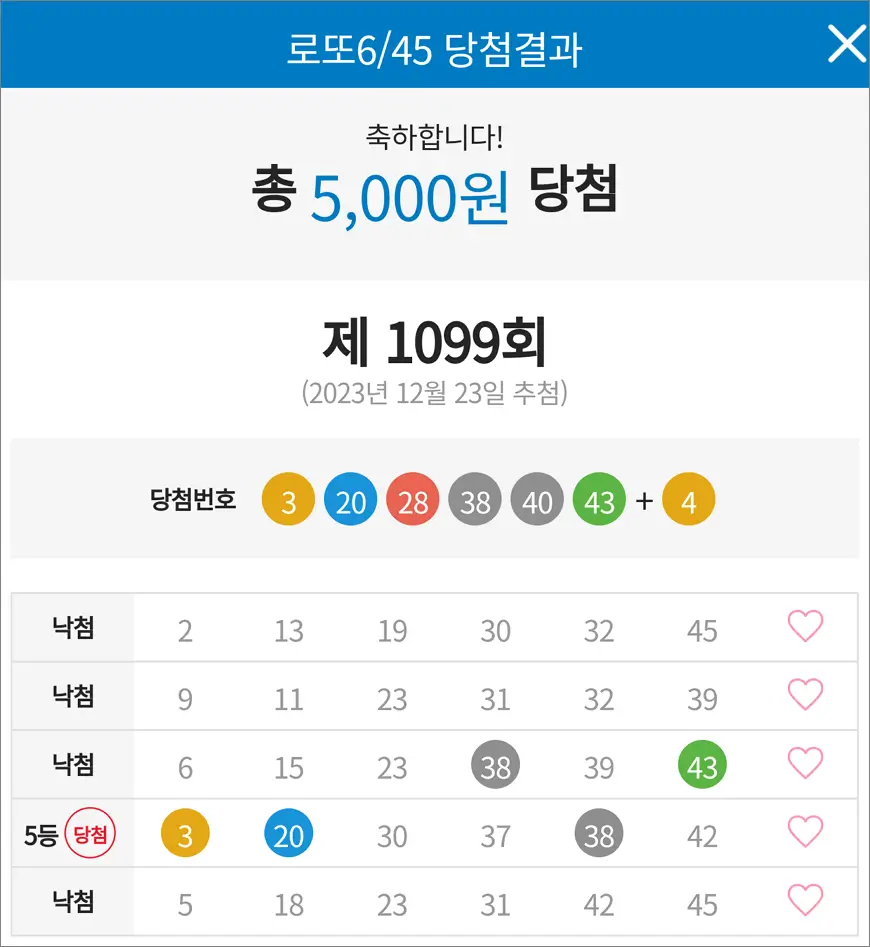Save the 5등 winning row with the heart

(x=805, y=832)
